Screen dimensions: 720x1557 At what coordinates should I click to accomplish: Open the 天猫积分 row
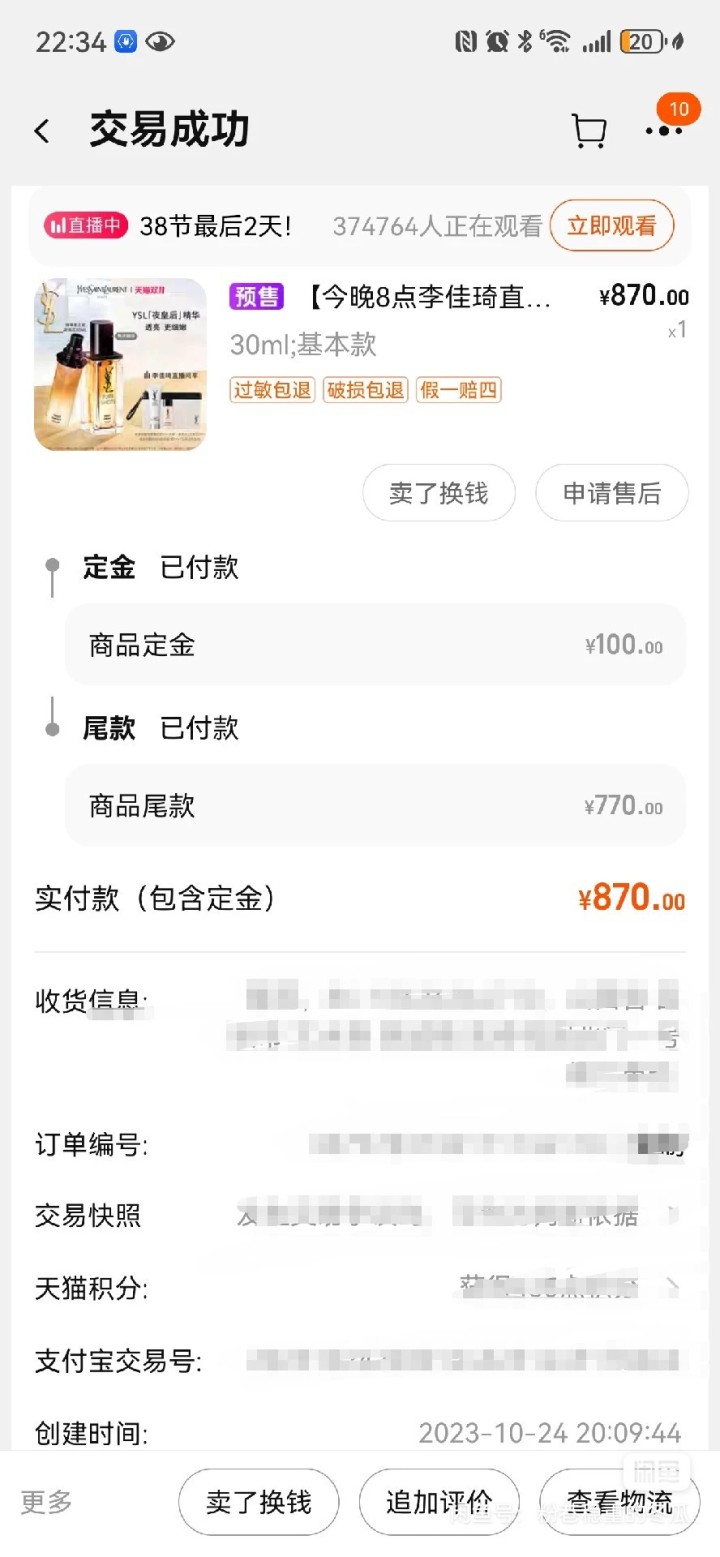(360, 1289)
